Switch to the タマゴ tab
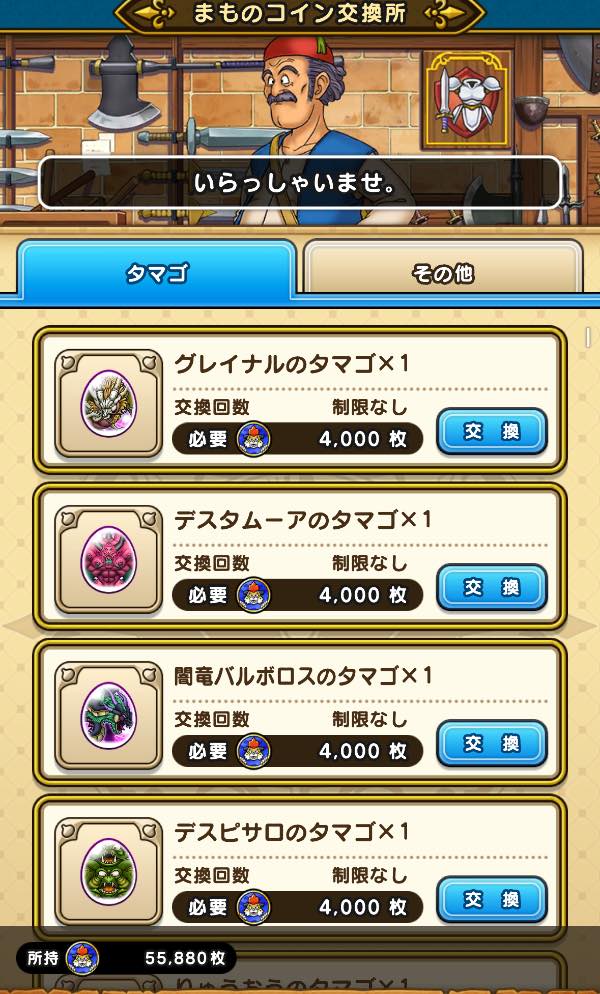This screenshot has height=994, width=600. coord(157,272)
